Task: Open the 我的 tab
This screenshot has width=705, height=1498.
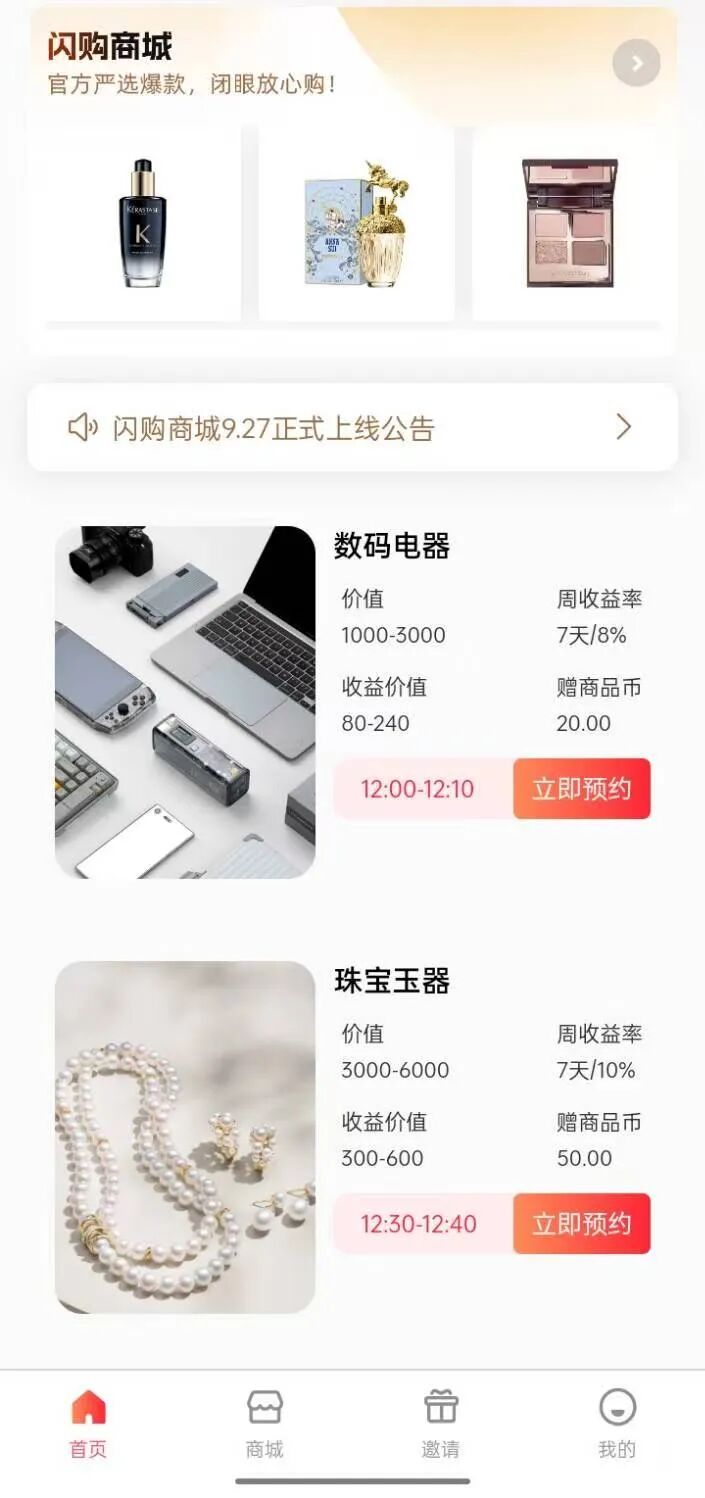Action: click(x=617, y=1423)
